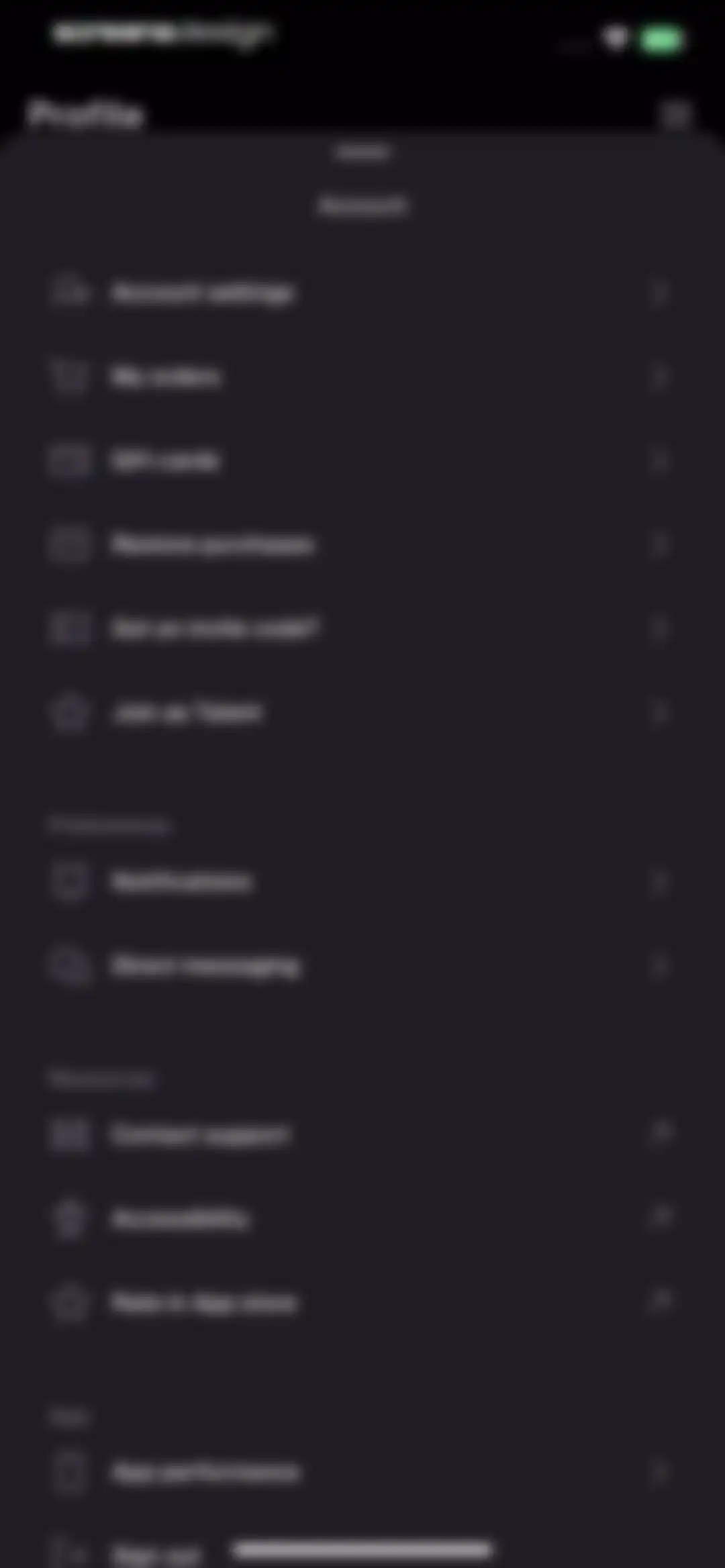Open the invite code row
The height and width of the screenshot is (1568, 725).
(x=362, y=628)
